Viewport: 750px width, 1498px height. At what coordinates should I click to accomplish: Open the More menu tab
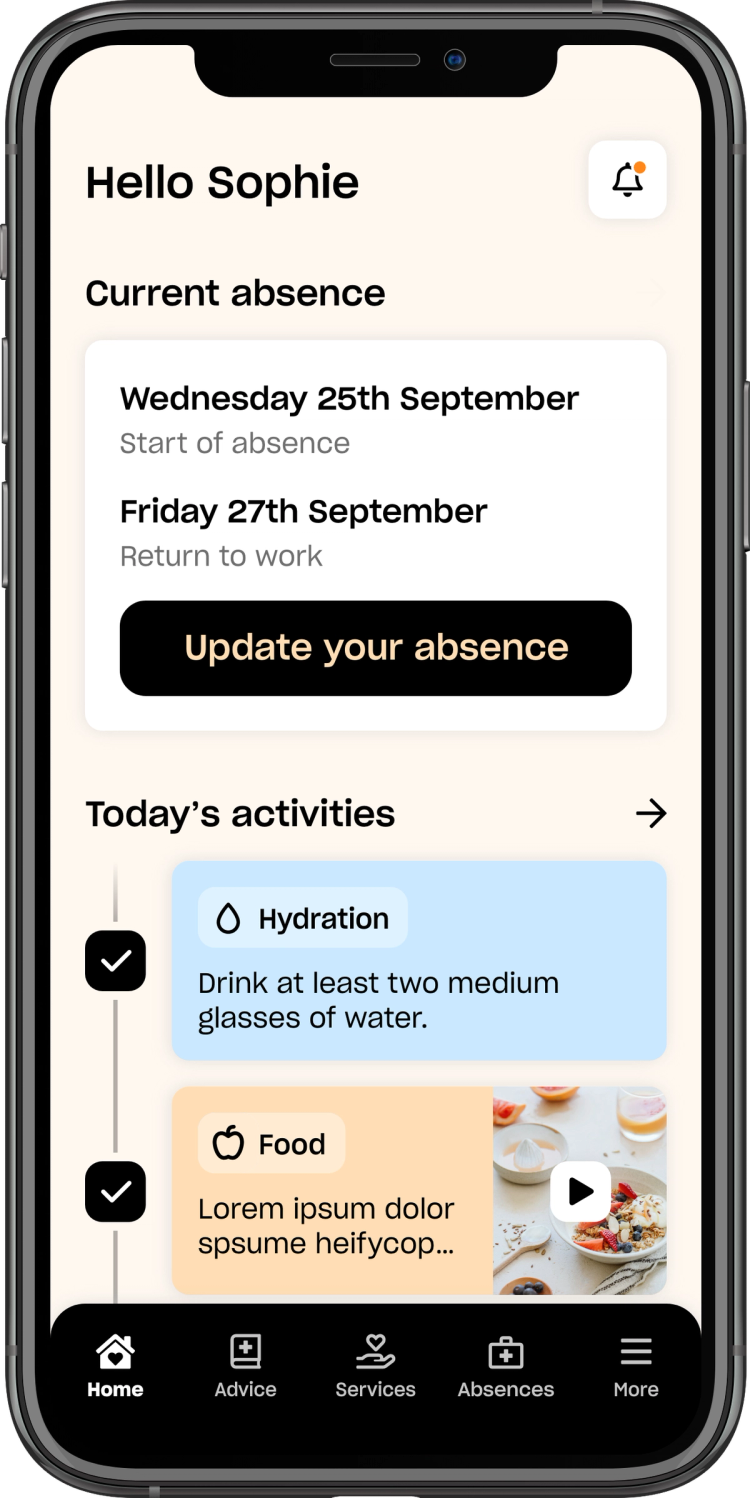coord(636,1366)
